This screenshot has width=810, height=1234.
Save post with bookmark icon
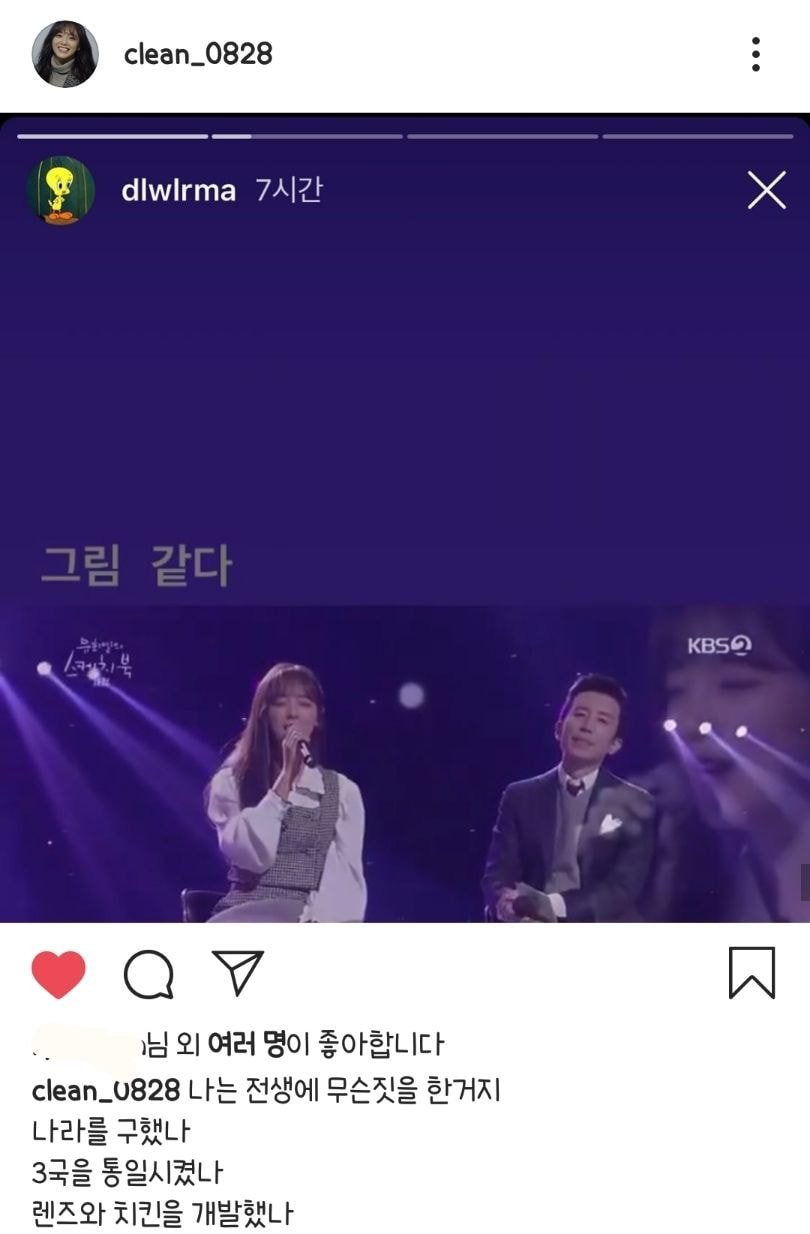(x=751, y=973)
